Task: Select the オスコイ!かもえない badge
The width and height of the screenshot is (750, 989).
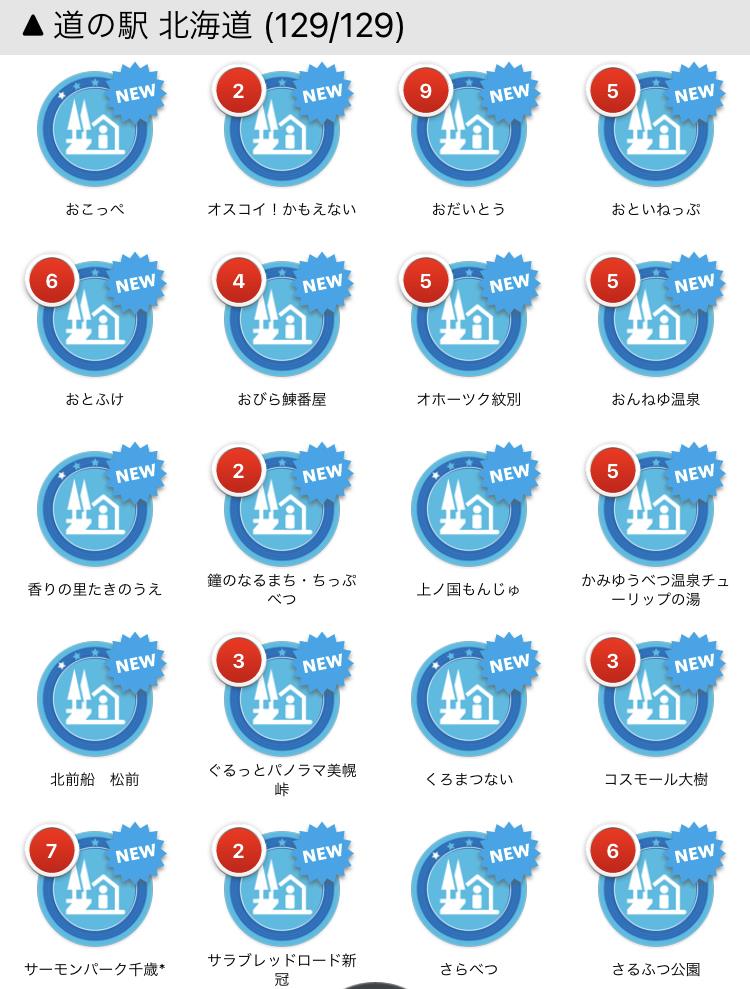Action: click(282, 131)
